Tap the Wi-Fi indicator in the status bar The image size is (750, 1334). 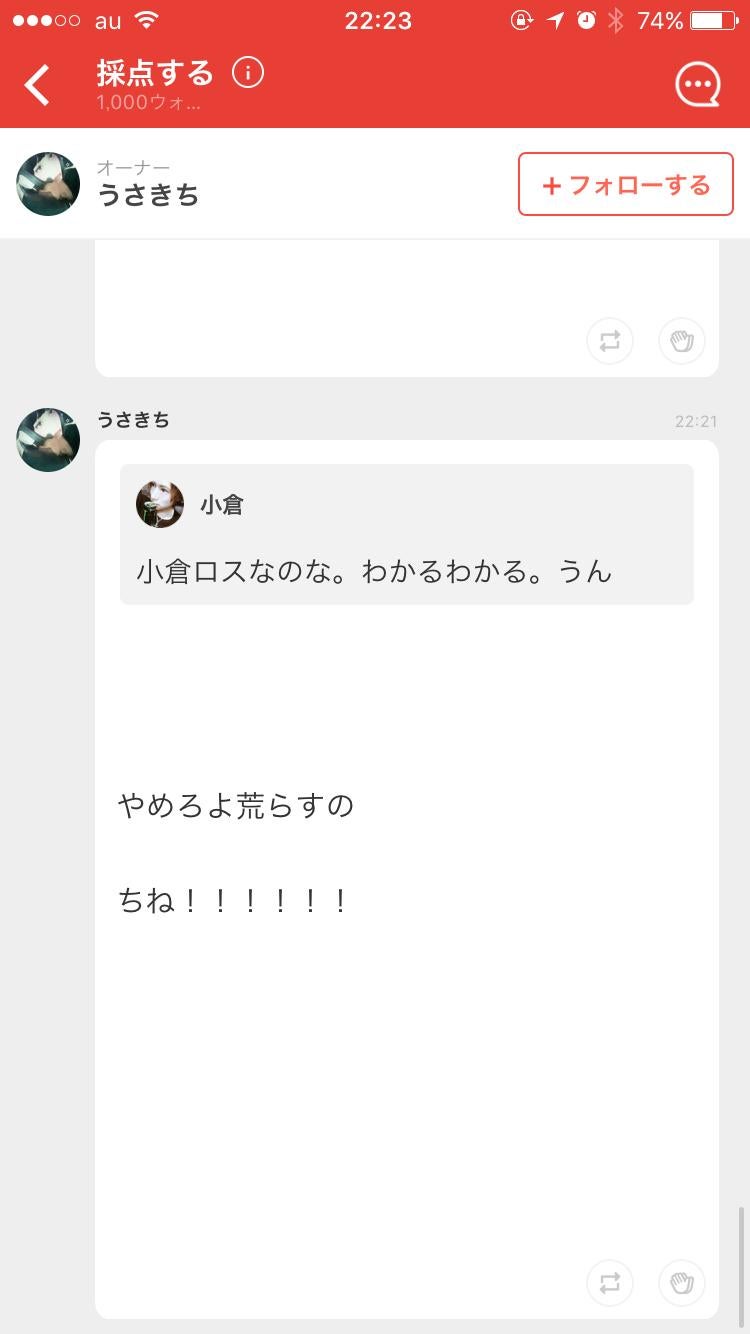click(146, 19)
